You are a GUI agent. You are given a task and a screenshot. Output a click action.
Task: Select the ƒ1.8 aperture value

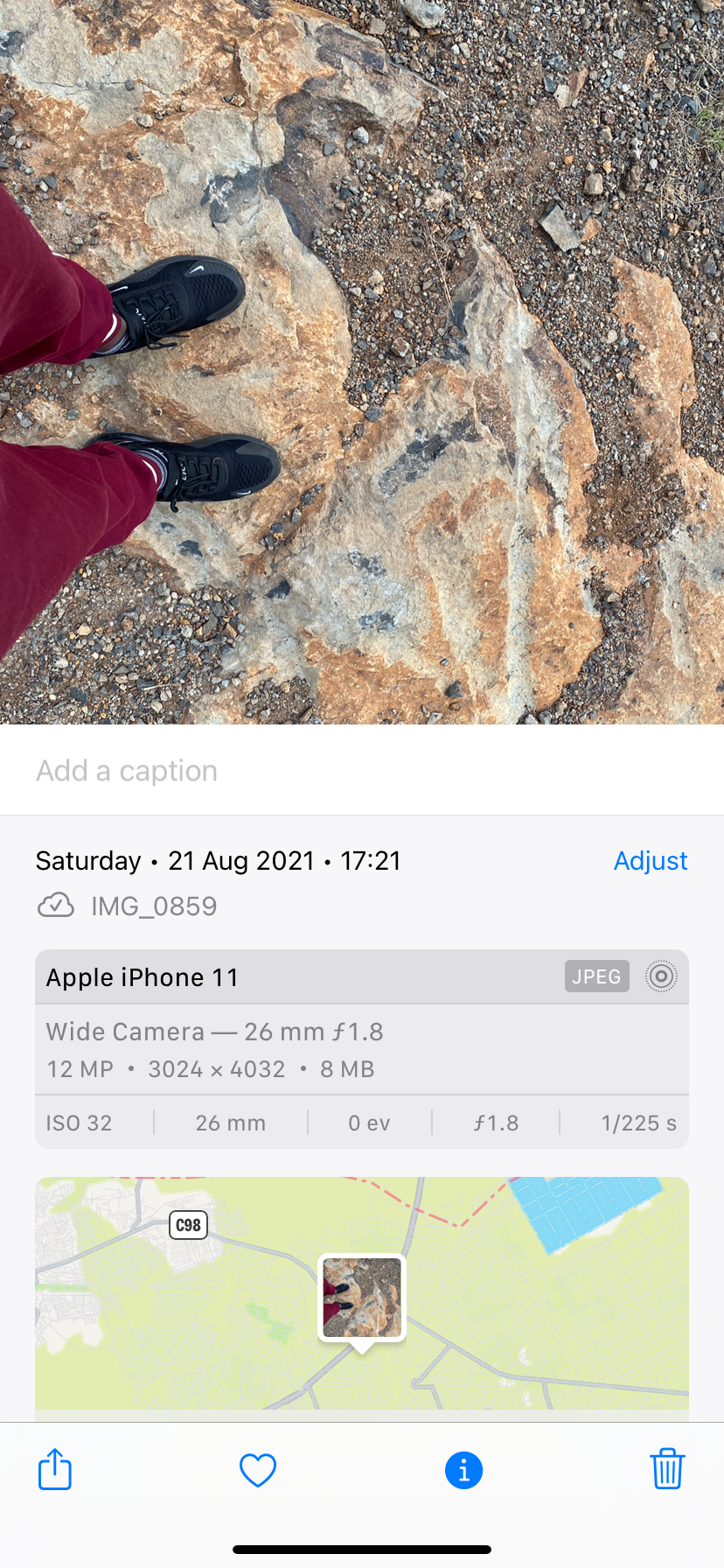(496, 1123)
